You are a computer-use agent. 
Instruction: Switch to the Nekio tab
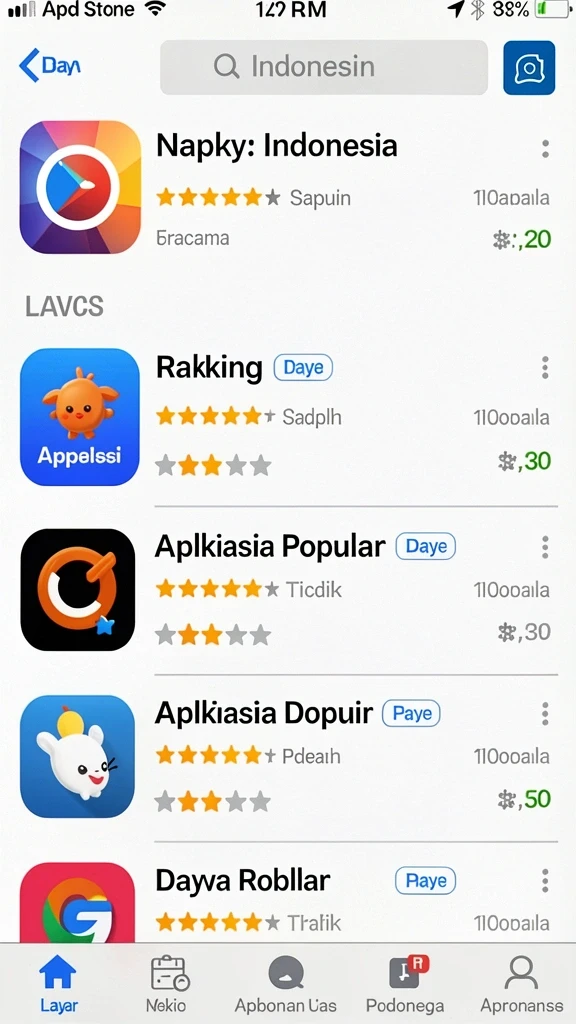tap(169, 984)
